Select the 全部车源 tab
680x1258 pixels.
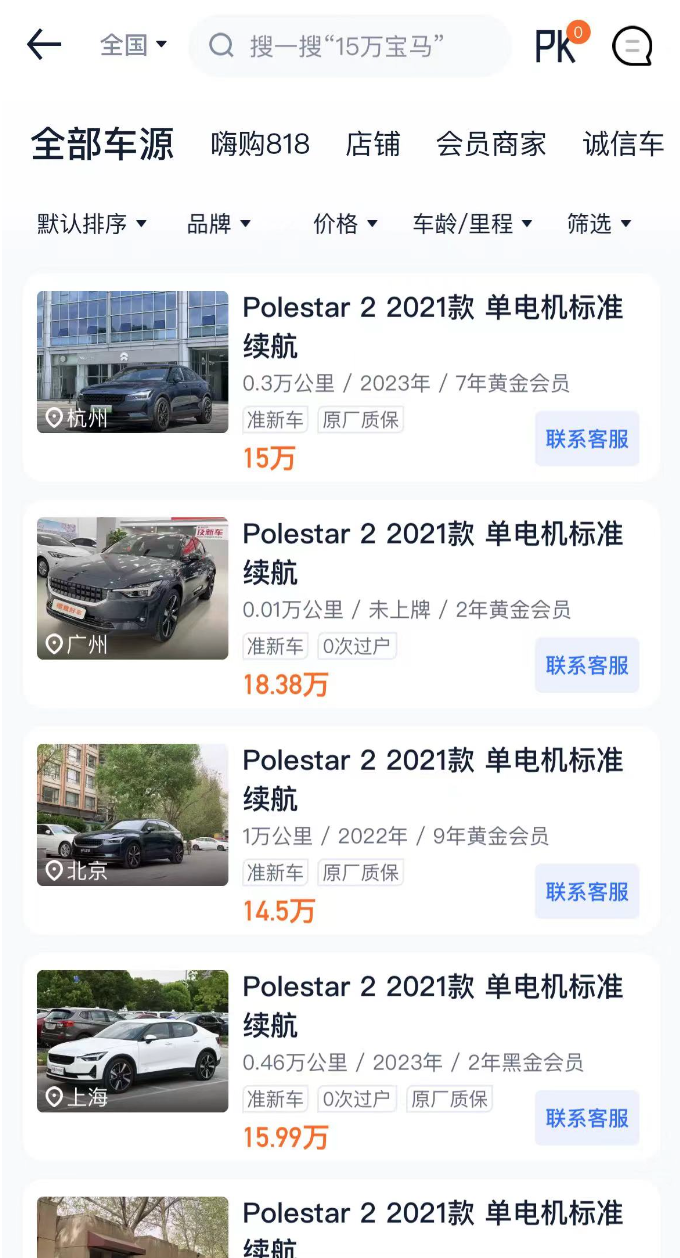[x=102, y=144]
